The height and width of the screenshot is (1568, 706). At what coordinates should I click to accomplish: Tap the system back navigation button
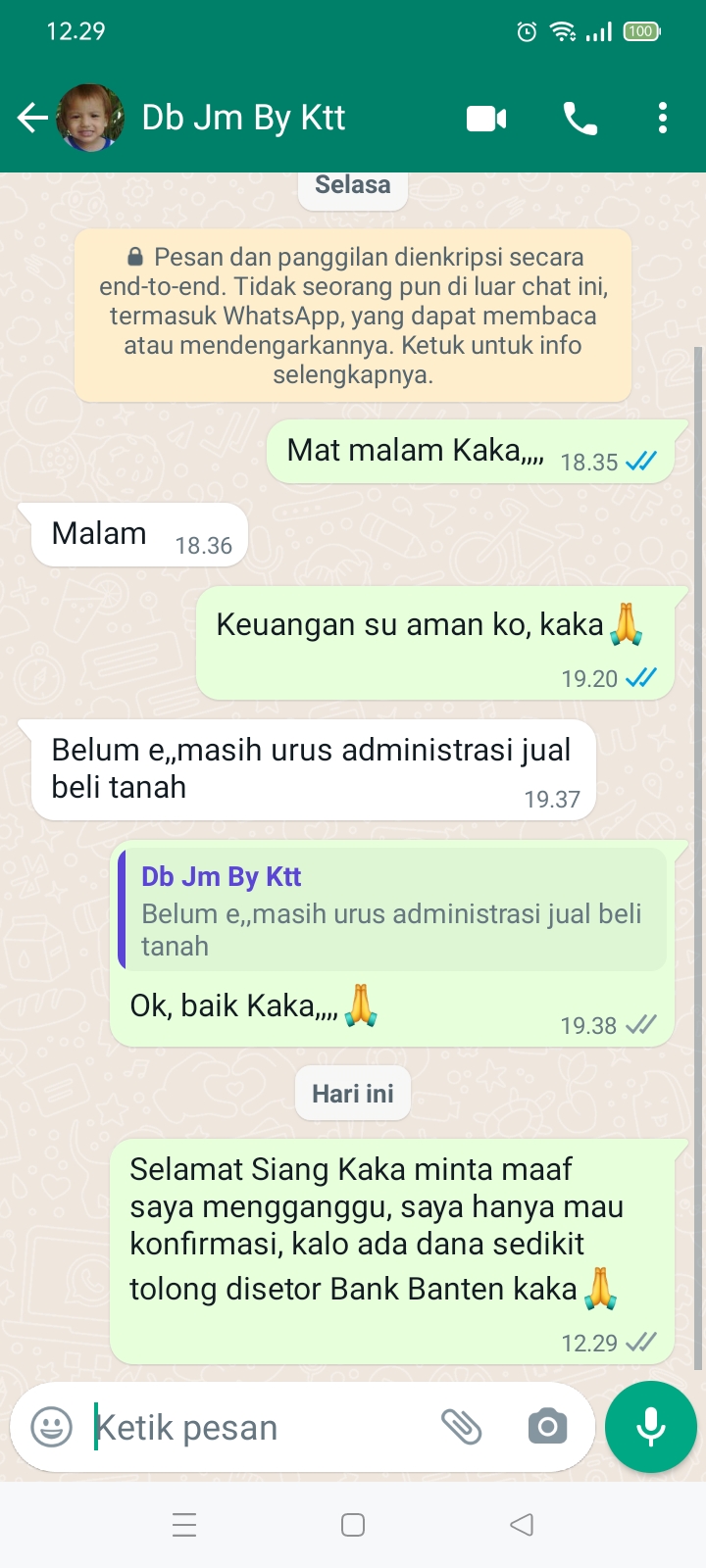click(x=522, y=1525)
